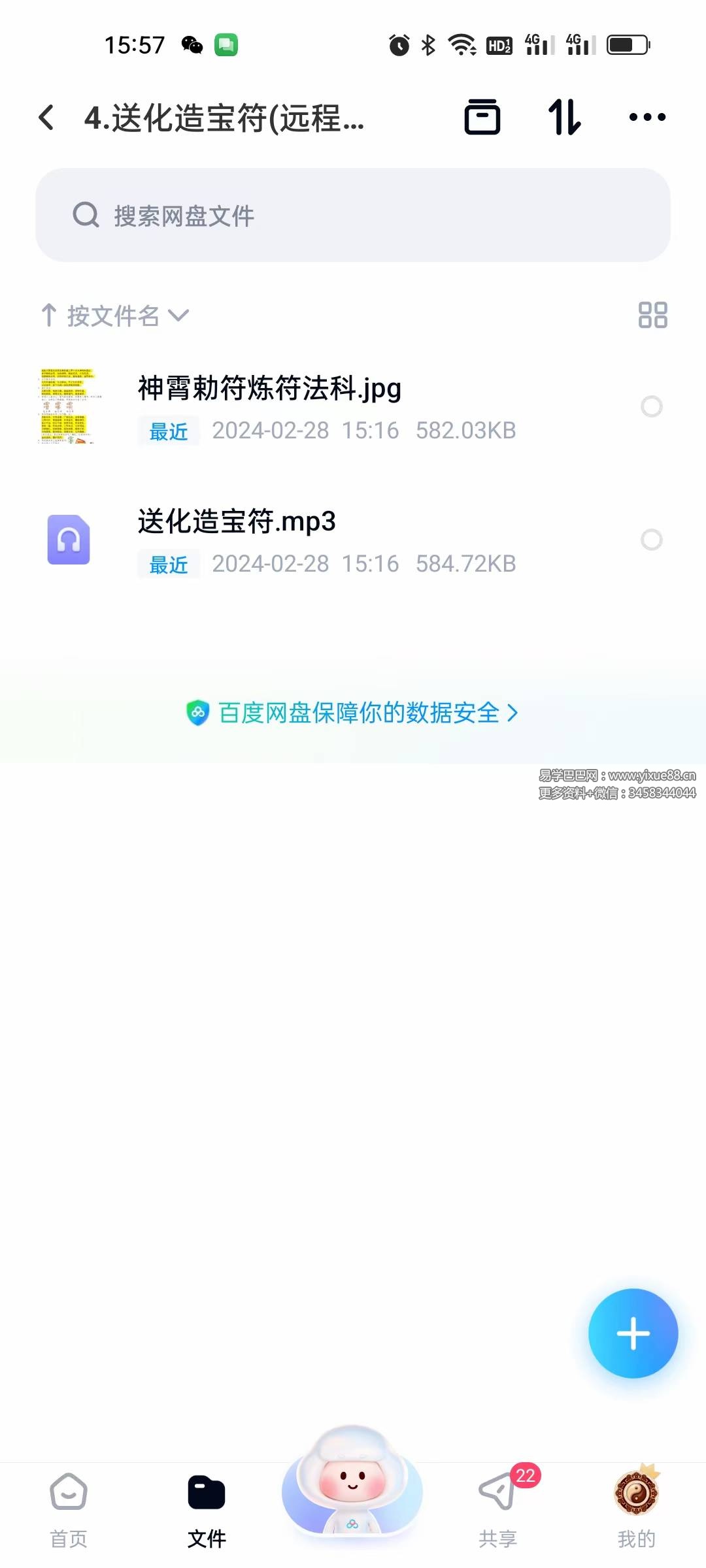
Task: Open 百度网盘保障你的数据安全 link
Action: click(x=353, y=713)
